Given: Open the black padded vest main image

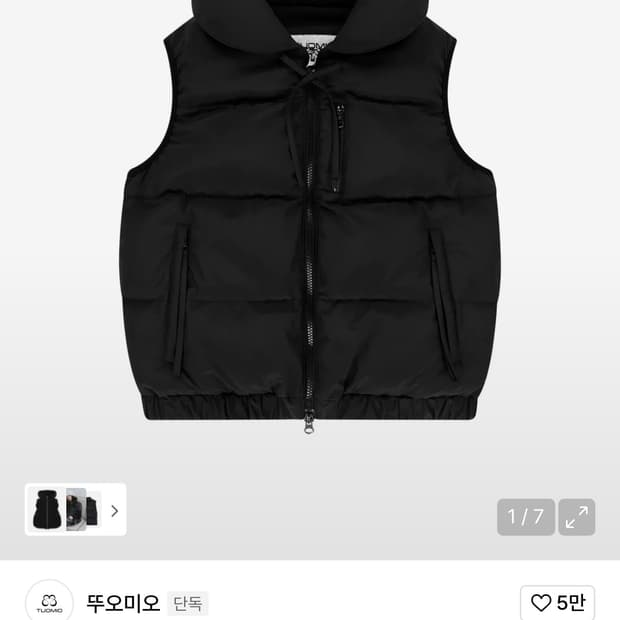Looking at the screenshot, I should 310,230.
